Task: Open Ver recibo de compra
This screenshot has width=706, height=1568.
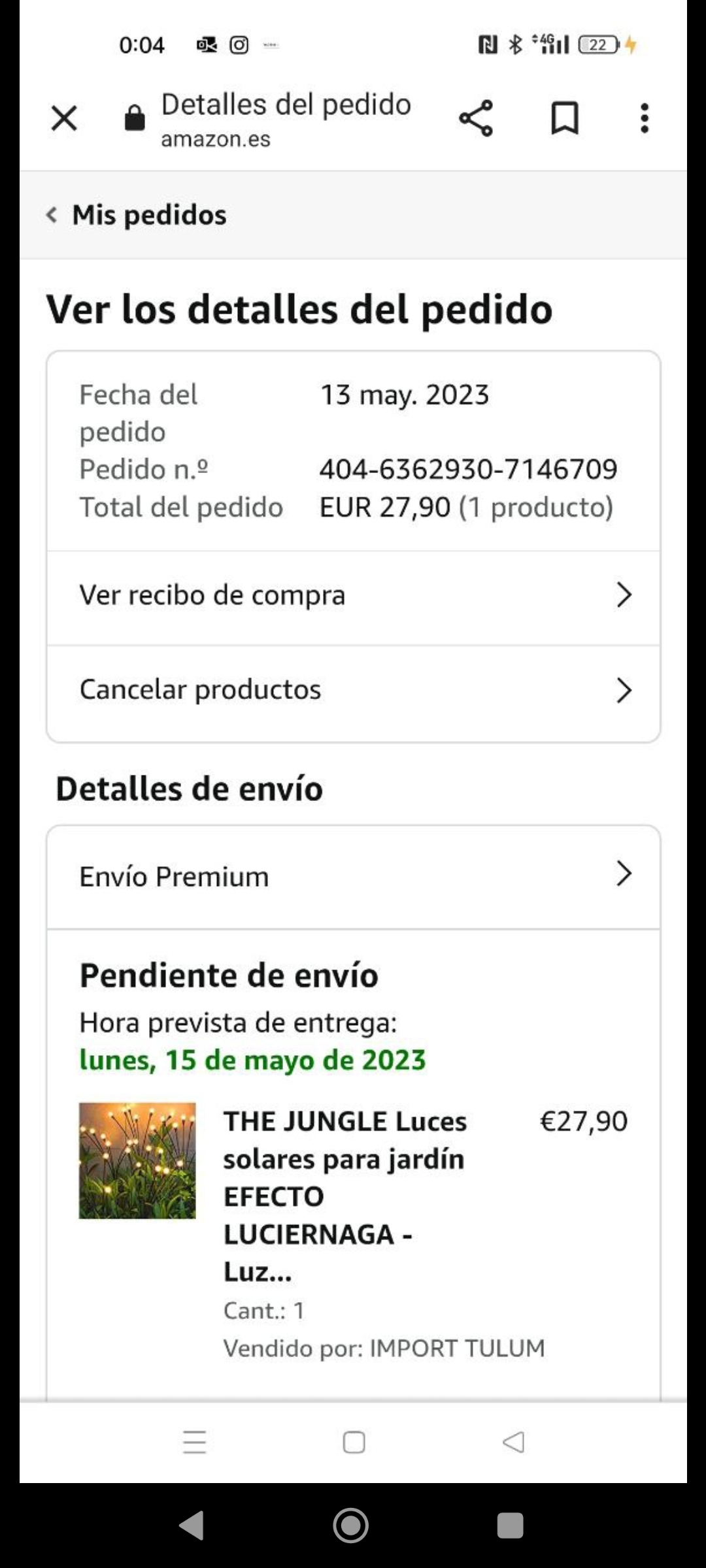Action: (x=353, y=596)
